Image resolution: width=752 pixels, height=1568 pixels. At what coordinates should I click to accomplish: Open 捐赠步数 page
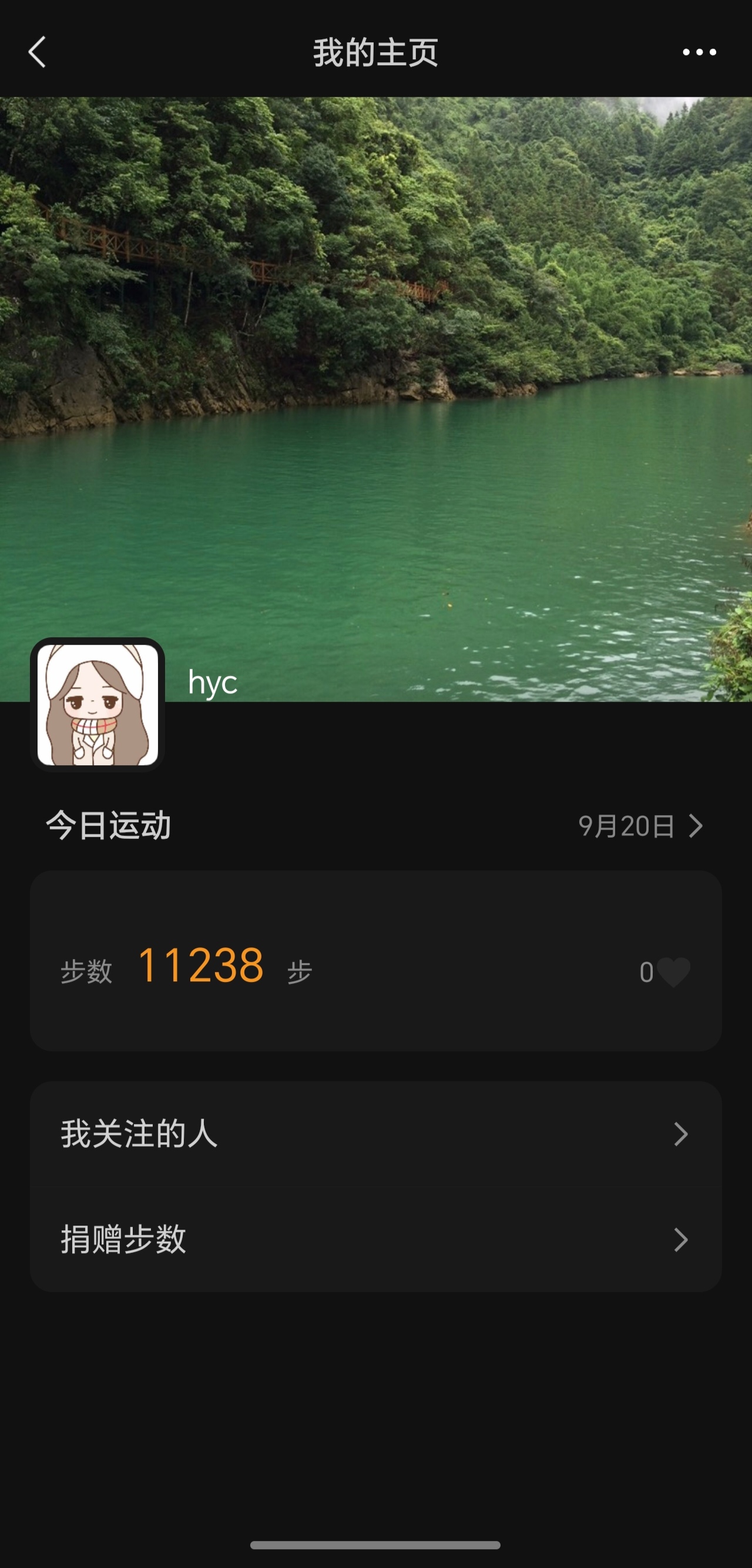(x=375, y=1239)
